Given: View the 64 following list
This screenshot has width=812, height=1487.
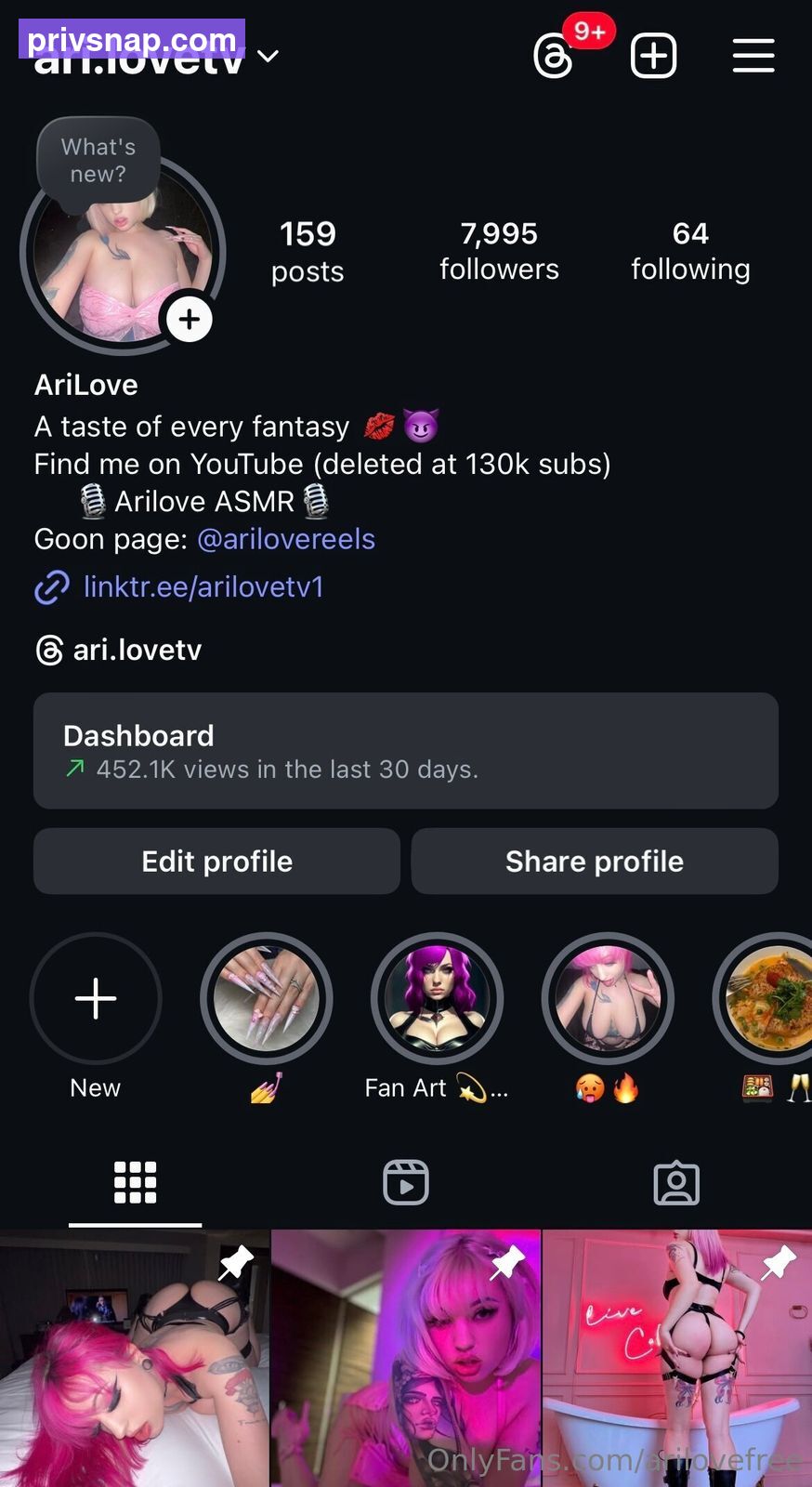Looking at the screenshot, I should 690,250.
